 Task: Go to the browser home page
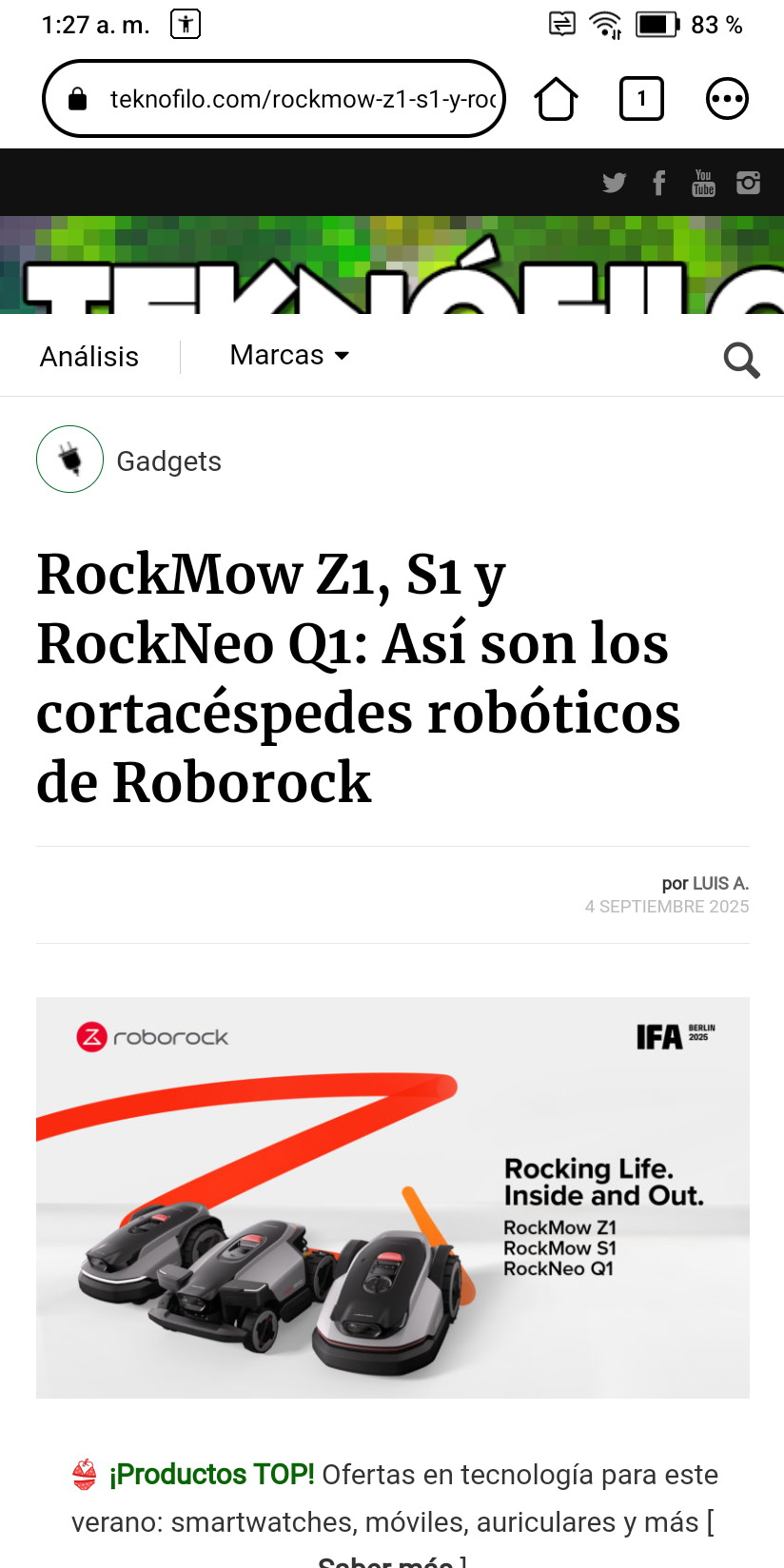coord(556,99)
